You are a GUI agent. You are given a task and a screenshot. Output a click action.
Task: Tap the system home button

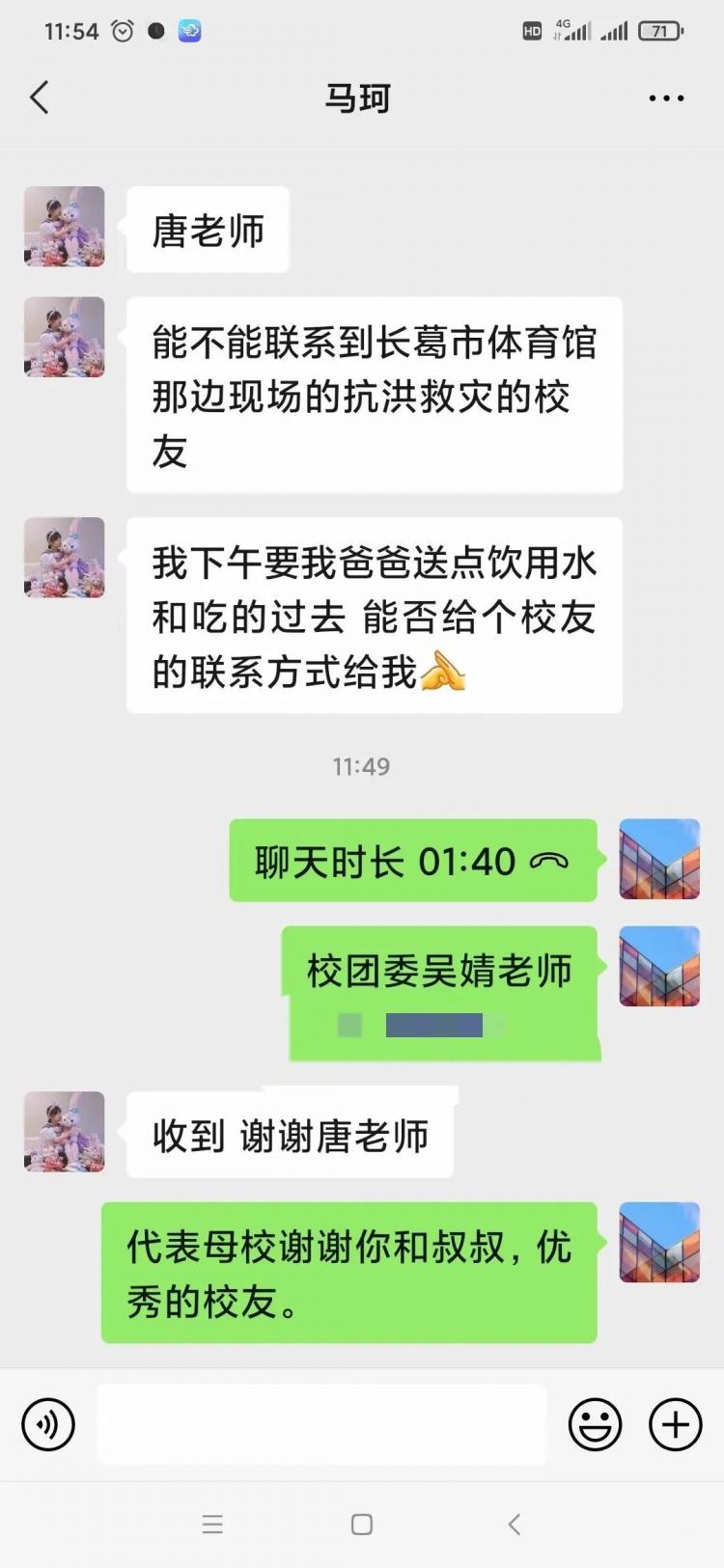[x=362, y=1525]
